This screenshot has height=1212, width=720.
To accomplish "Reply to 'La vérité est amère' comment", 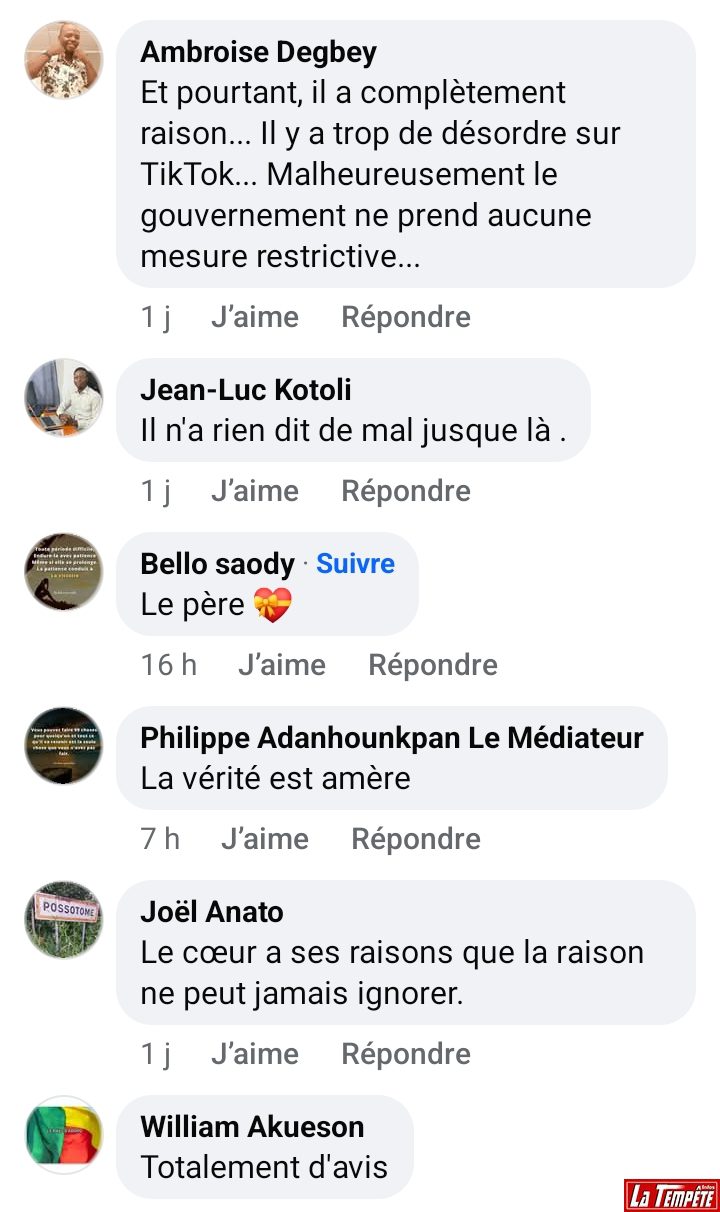I will click(416, 839).
